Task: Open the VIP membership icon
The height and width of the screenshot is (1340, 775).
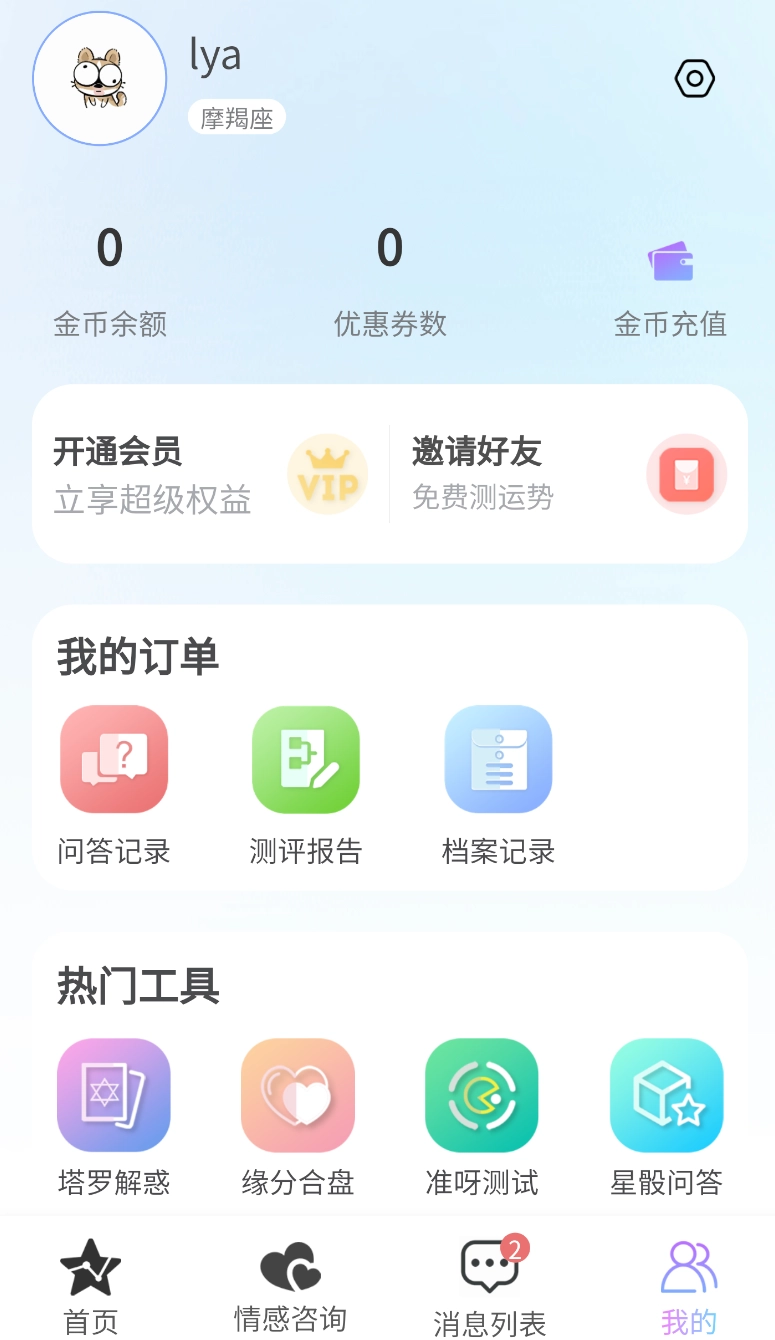Action: (x=328, y=474)
